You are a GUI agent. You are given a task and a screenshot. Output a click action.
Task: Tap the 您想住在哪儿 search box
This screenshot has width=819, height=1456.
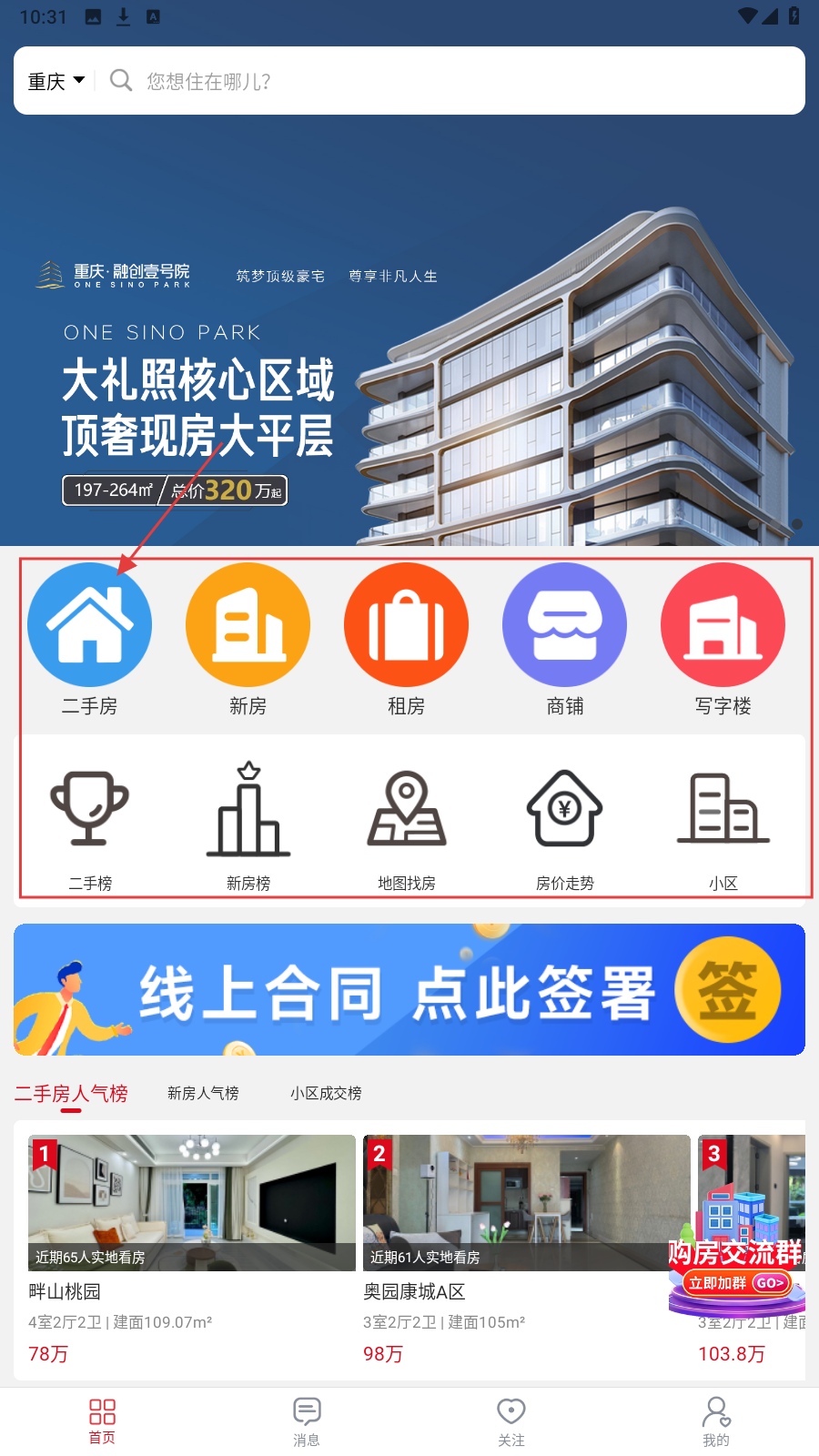click(455, 81)
